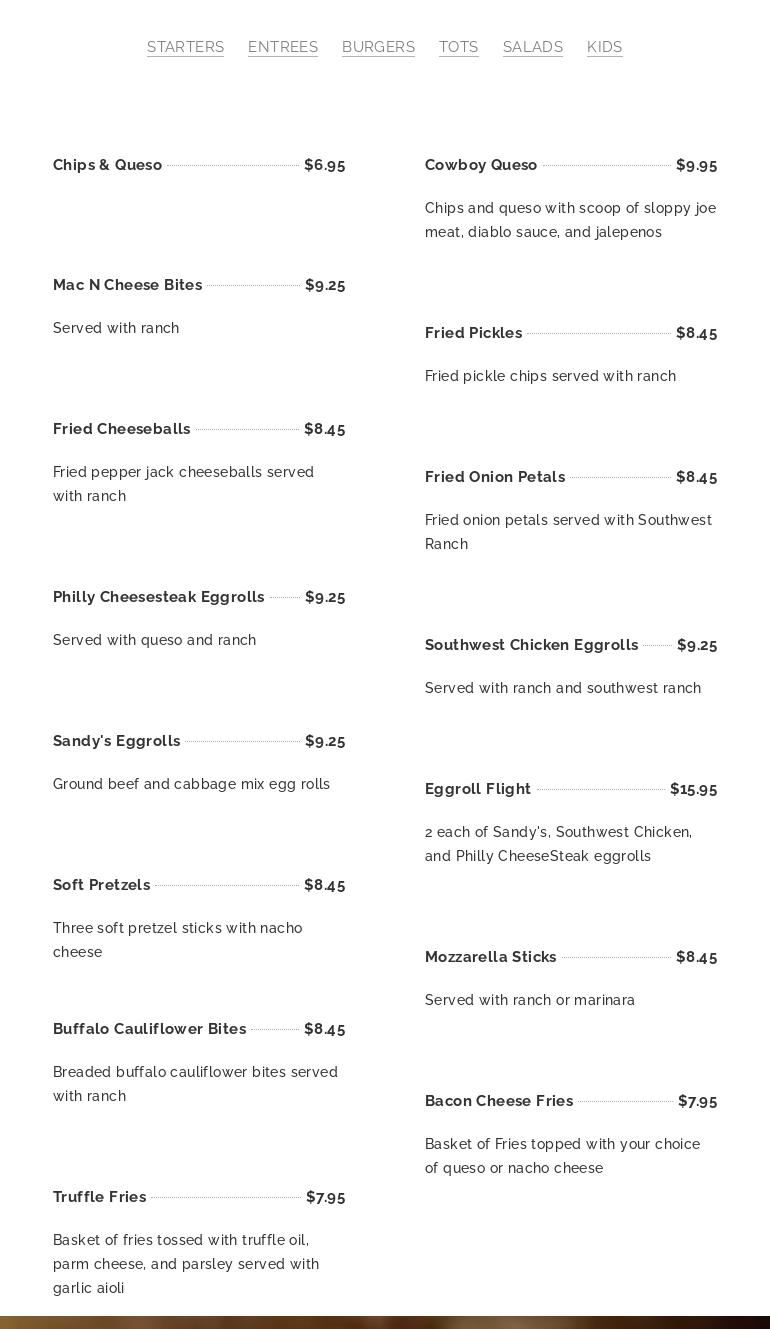The height and width of the screenshot is (1329, 770).
Task: Select Mac N Cheese Bites
Action: pos(127,285)
